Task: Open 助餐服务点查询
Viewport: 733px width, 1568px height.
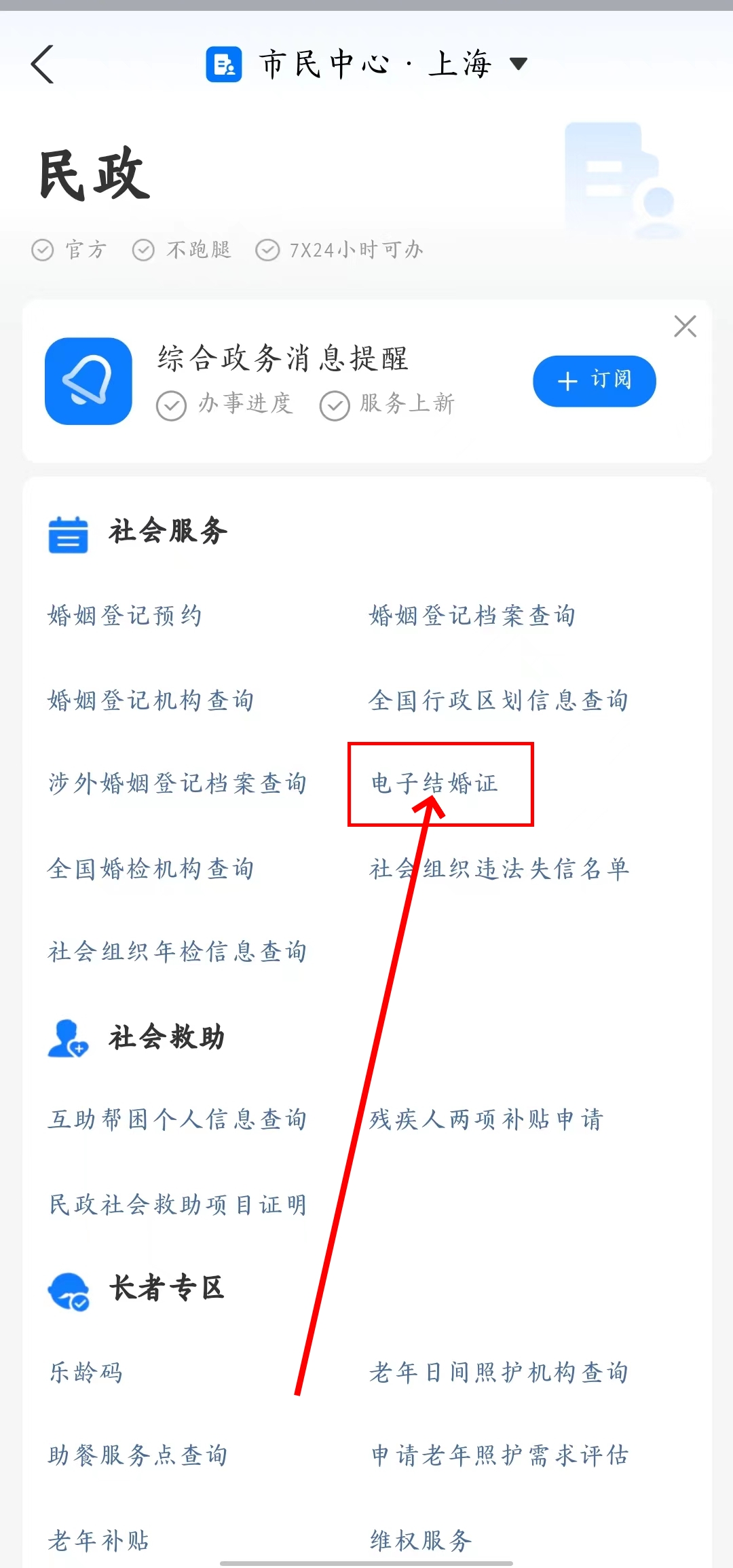Action: click(x=138, y=1455)
